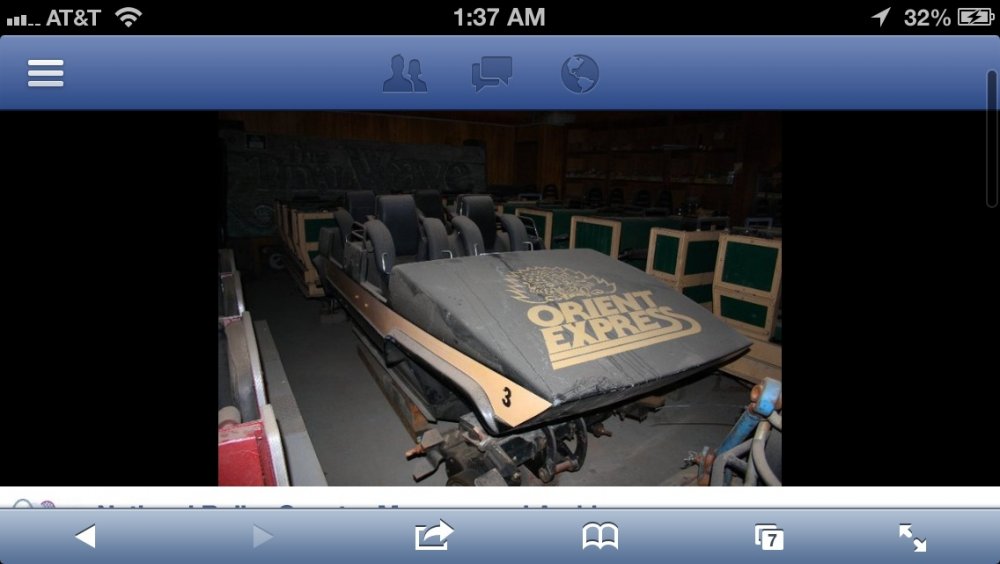Toggle full screen view in Safari
This screenshot has height=564, width=1000.
[x=912, y=537]
